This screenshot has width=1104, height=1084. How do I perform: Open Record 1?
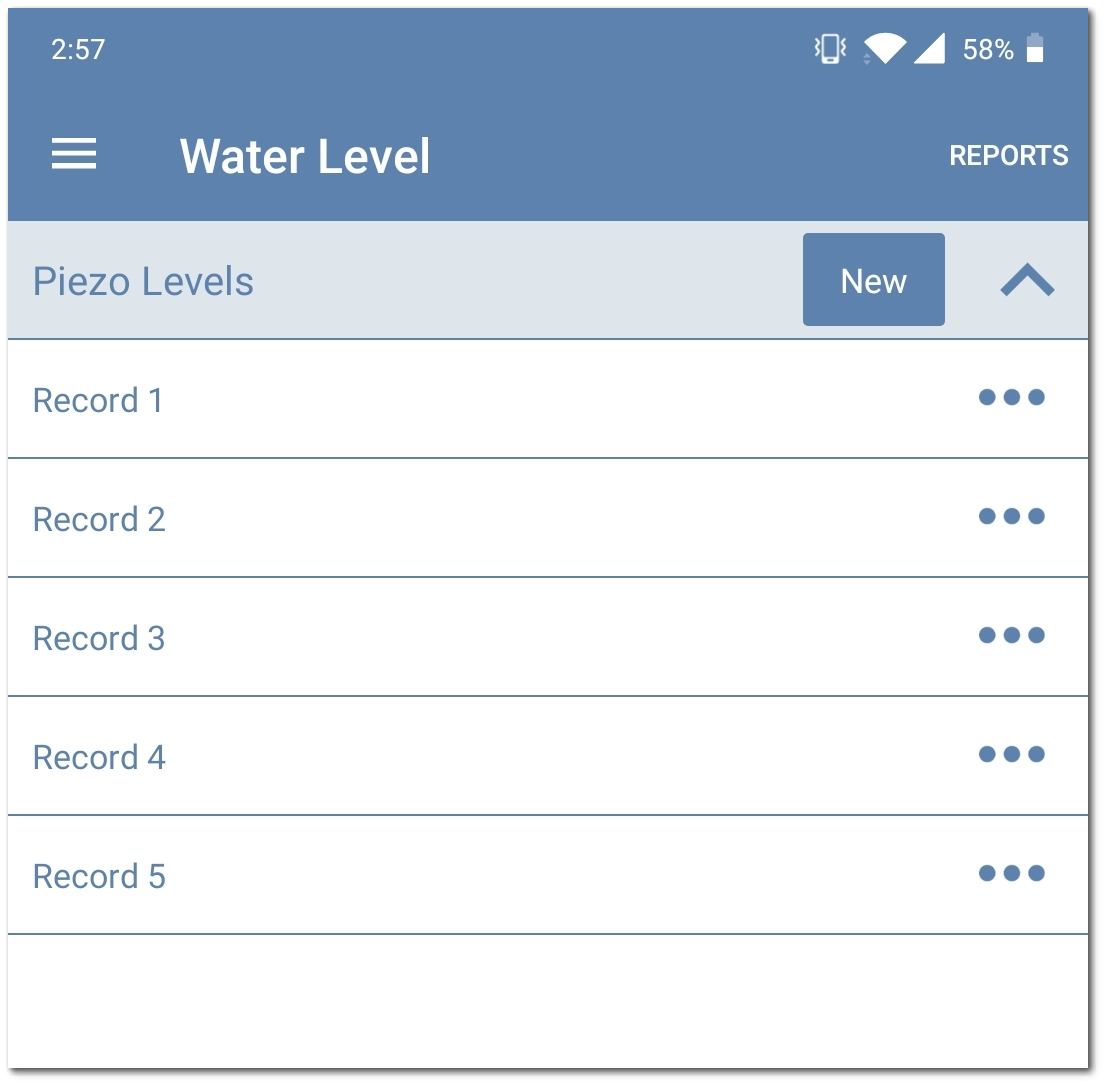click(98, 400)
